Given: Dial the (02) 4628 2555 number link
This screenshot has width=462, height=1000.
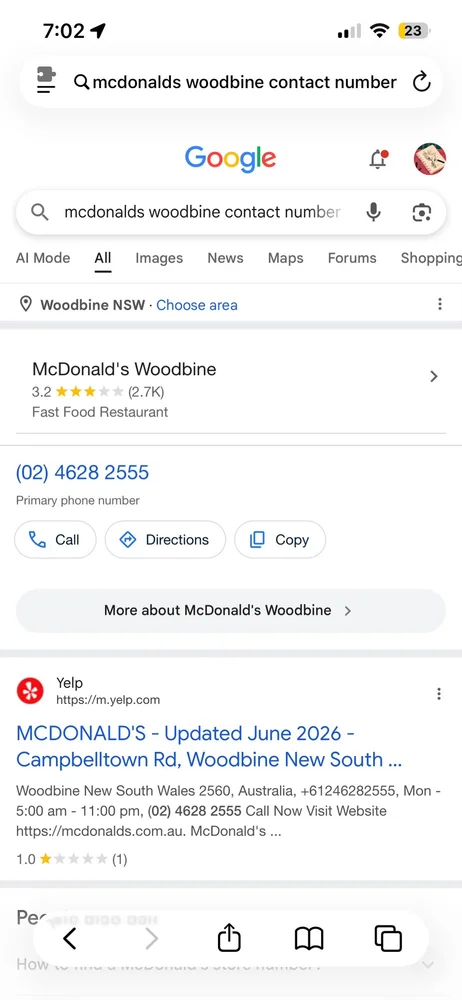Looking at the screenshot, I should pyautogui.click(x=82, y=473).
